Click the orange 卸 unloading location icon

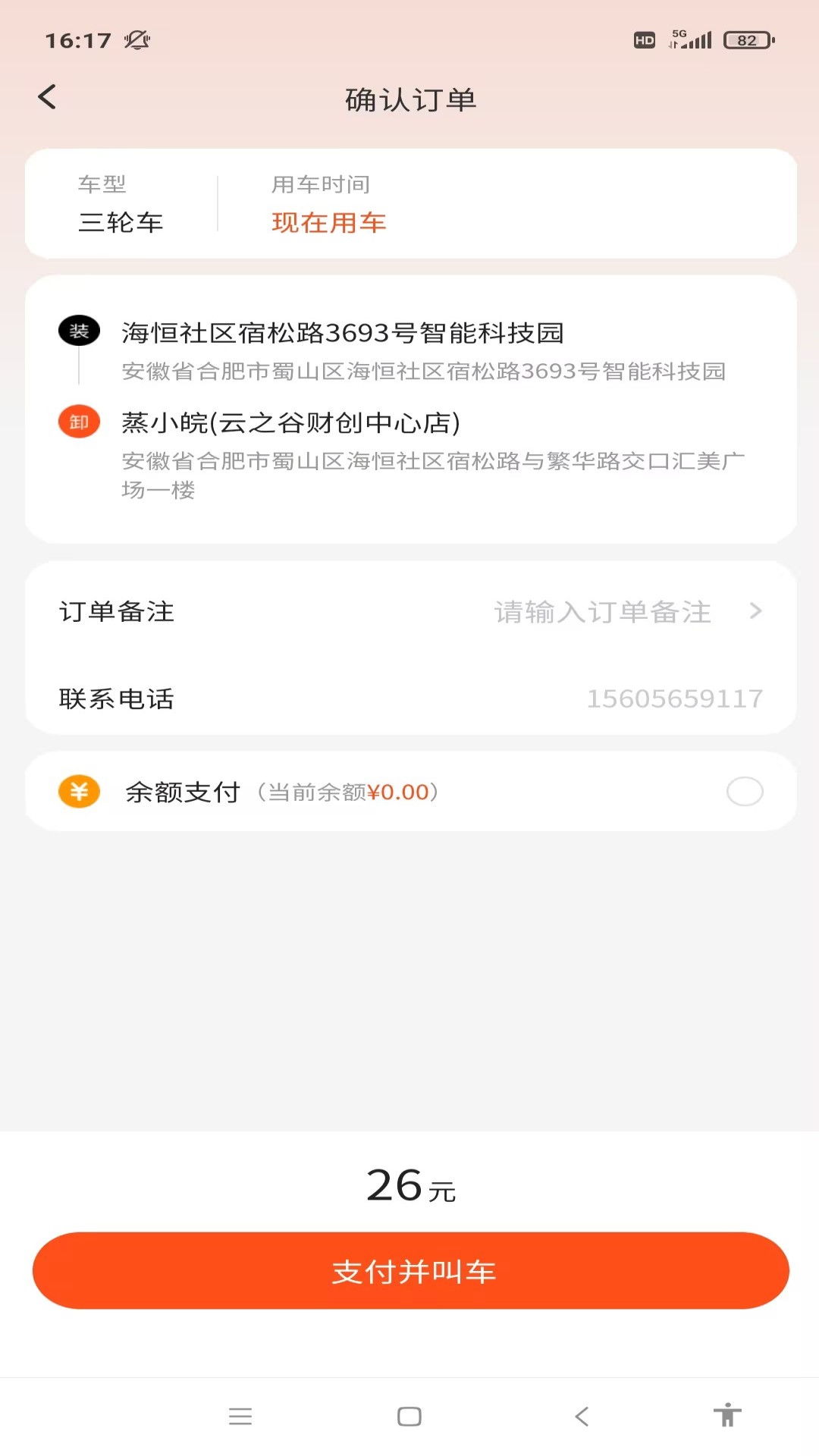78,422
